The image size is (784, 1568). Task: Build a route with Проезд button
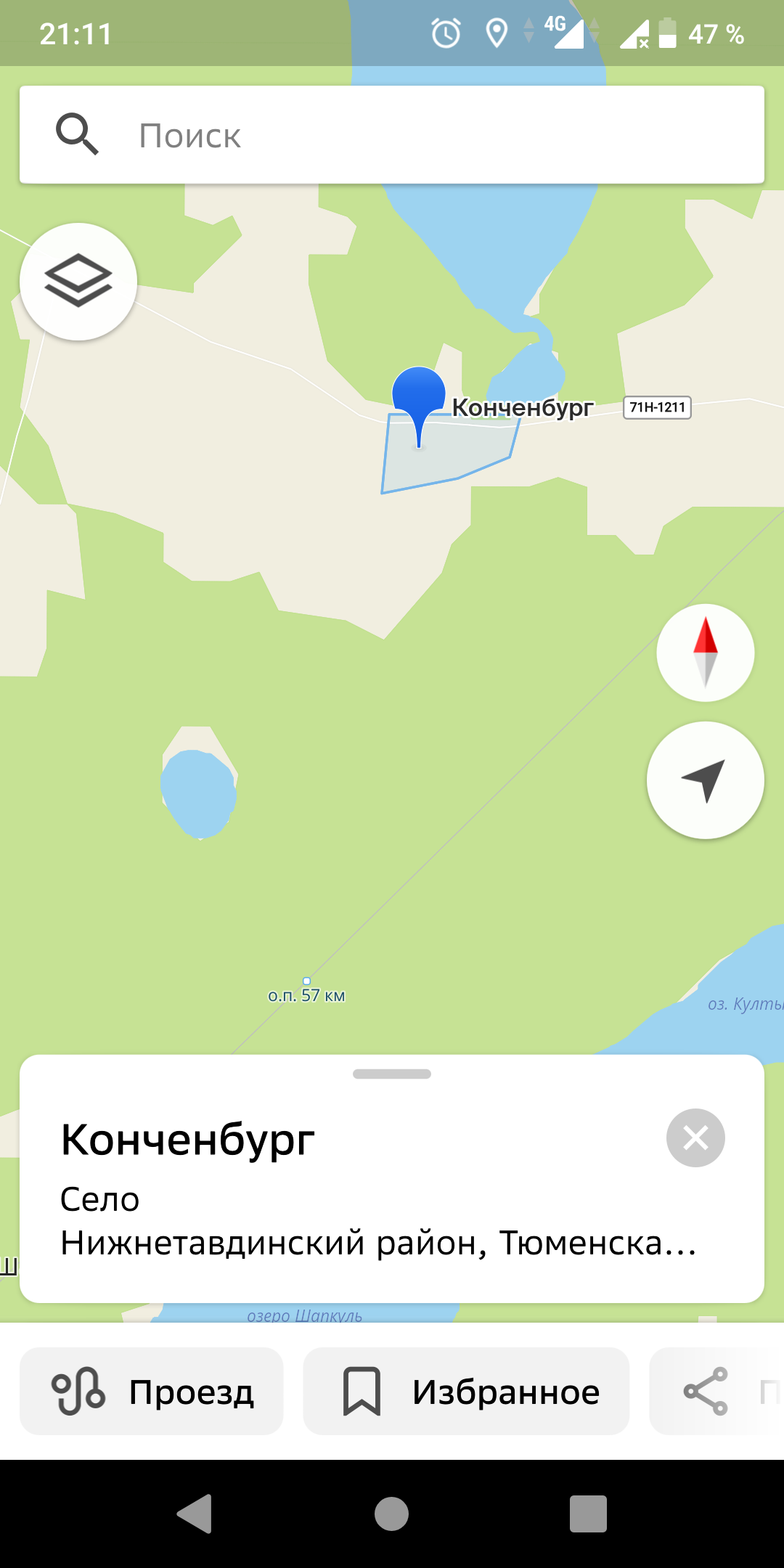coord(152,1391)
